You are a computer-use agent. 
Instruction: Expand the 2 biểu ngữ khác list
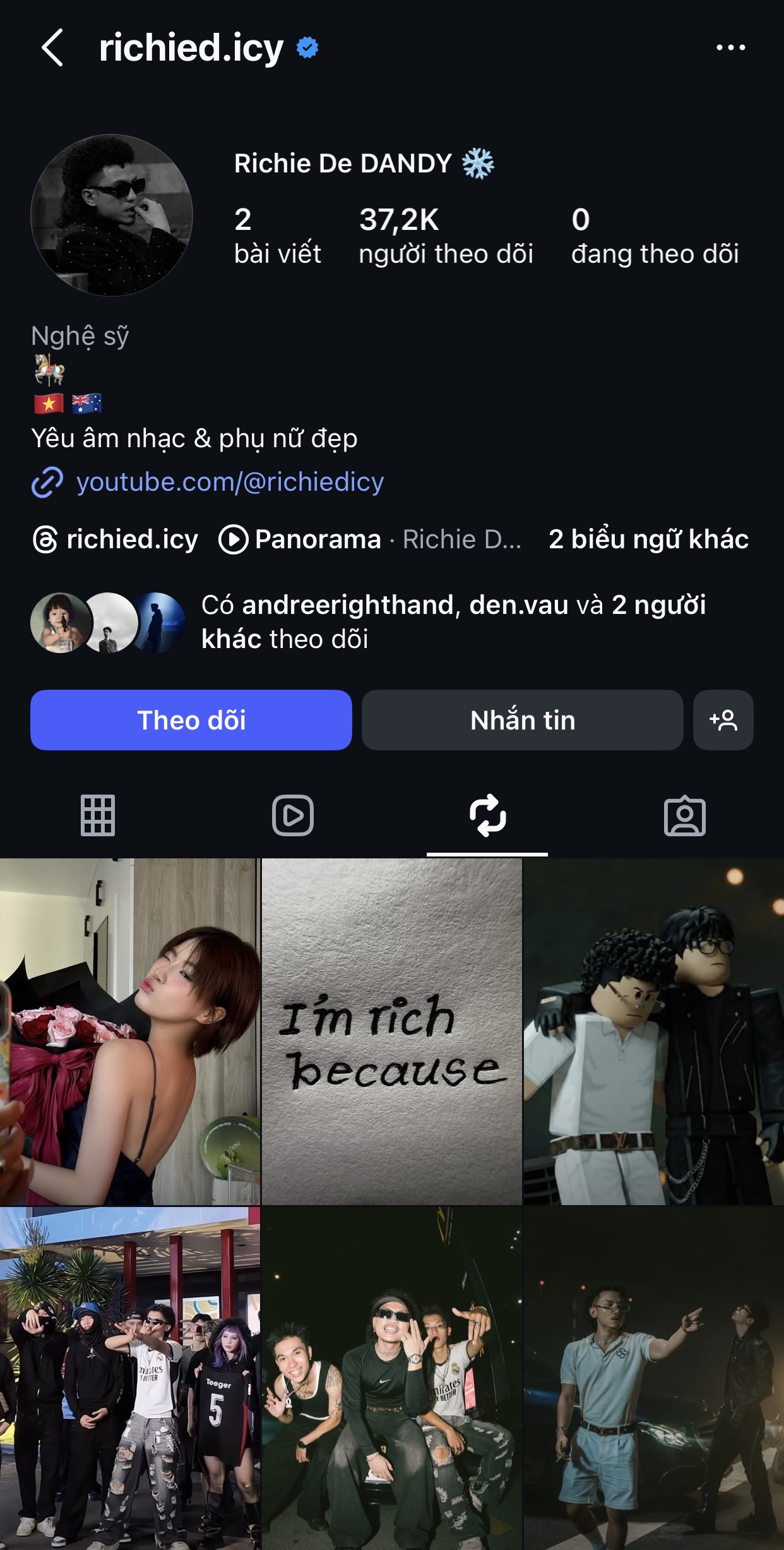(x=650, y=539)
